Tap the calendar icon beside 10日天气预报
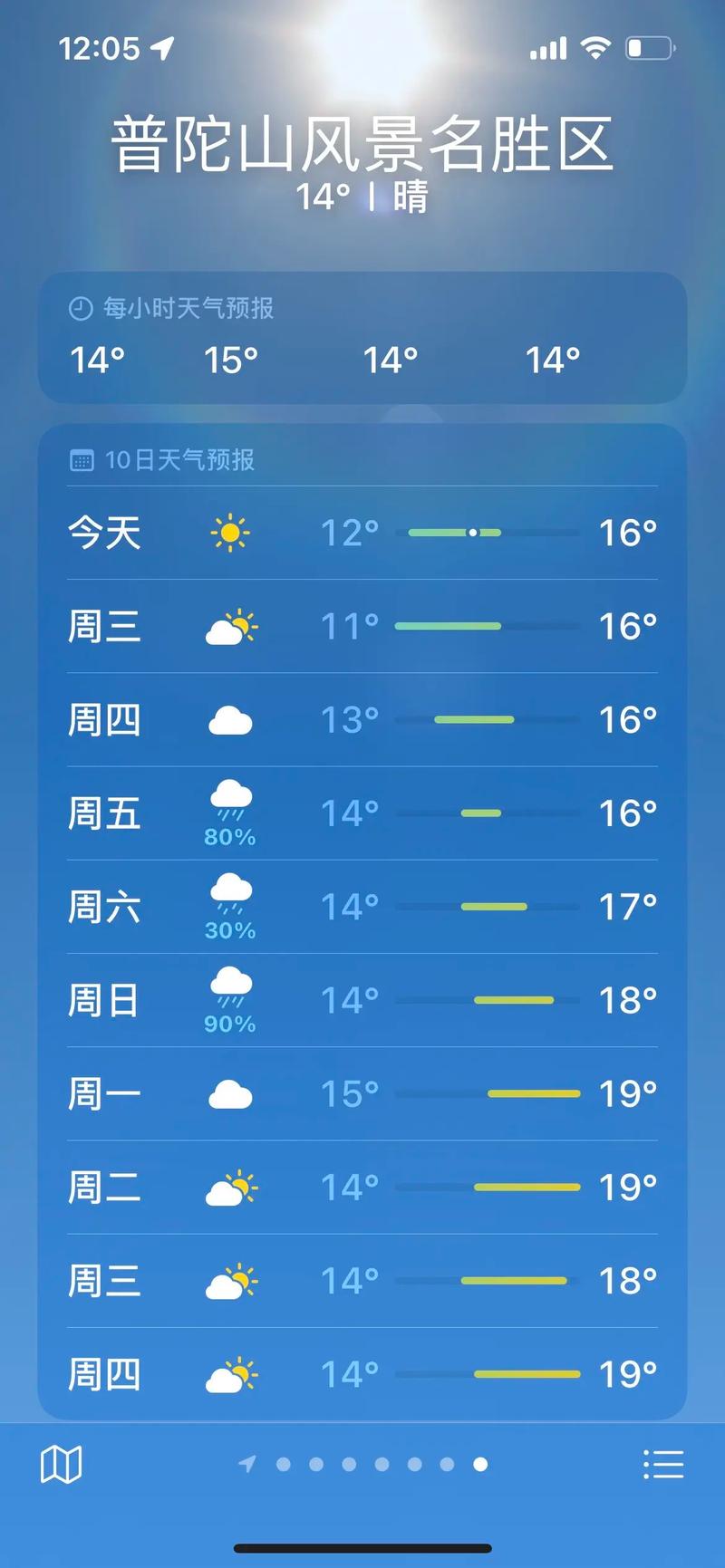This screenshot has height=1568, width=725. pos(82,460)
